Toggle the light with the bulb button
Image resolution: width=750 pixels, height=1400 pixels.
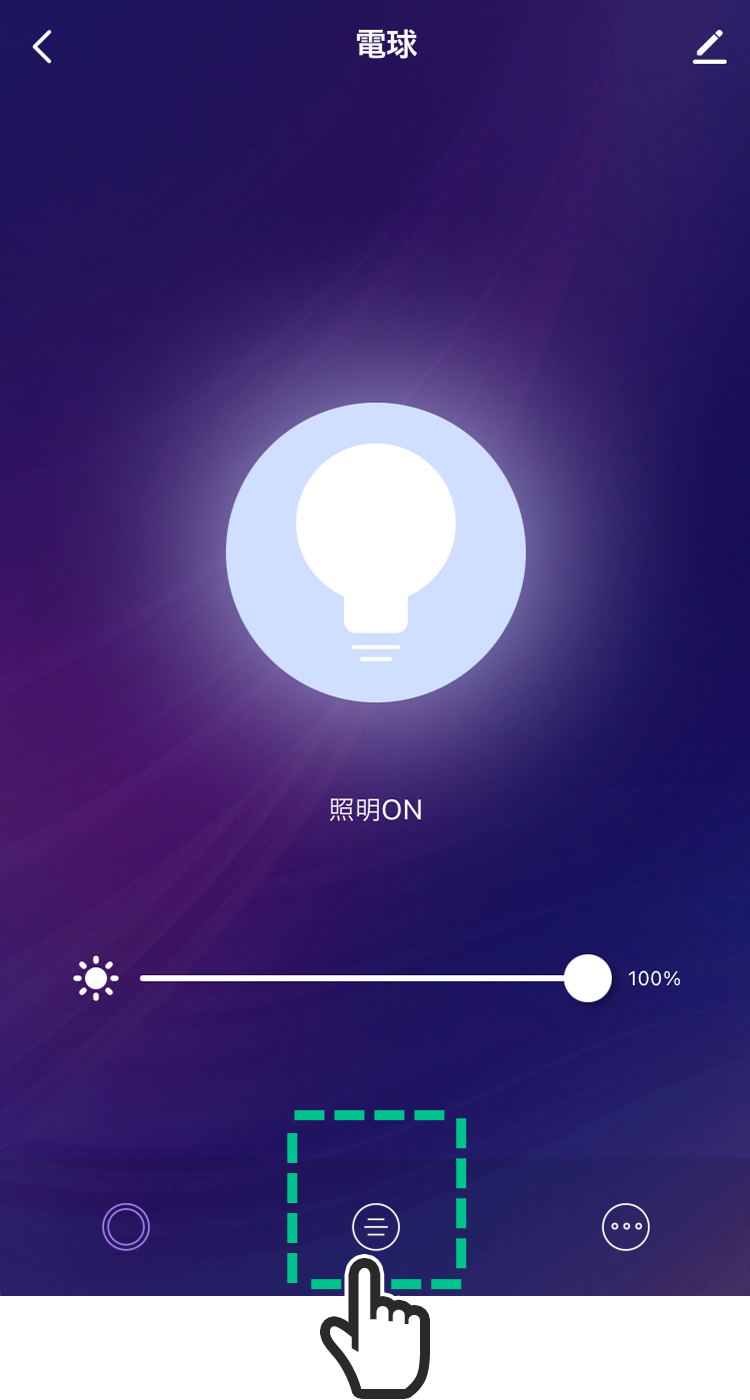[376, 552]
